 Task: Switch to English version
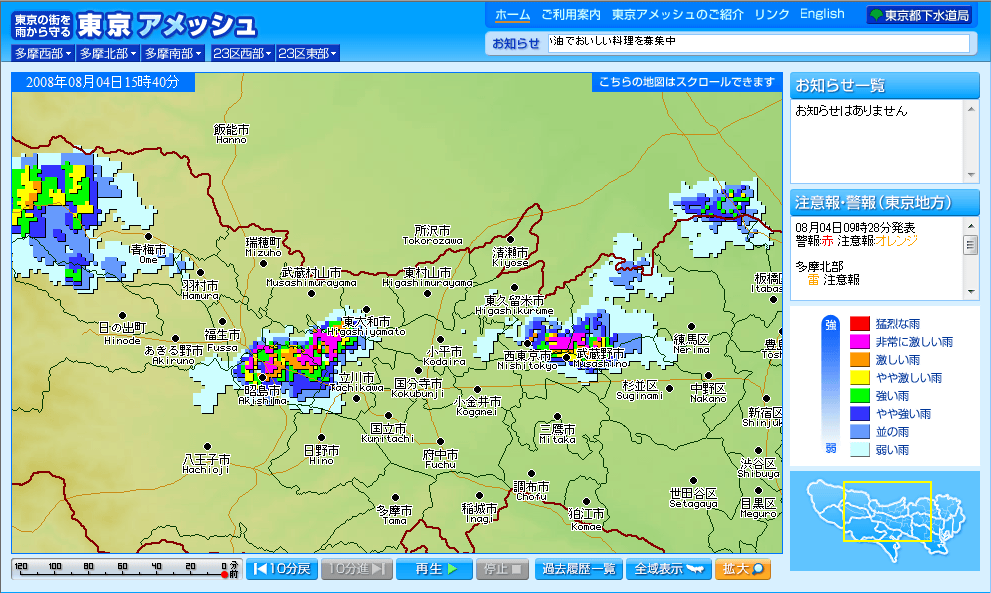click(x=822, y=14)
